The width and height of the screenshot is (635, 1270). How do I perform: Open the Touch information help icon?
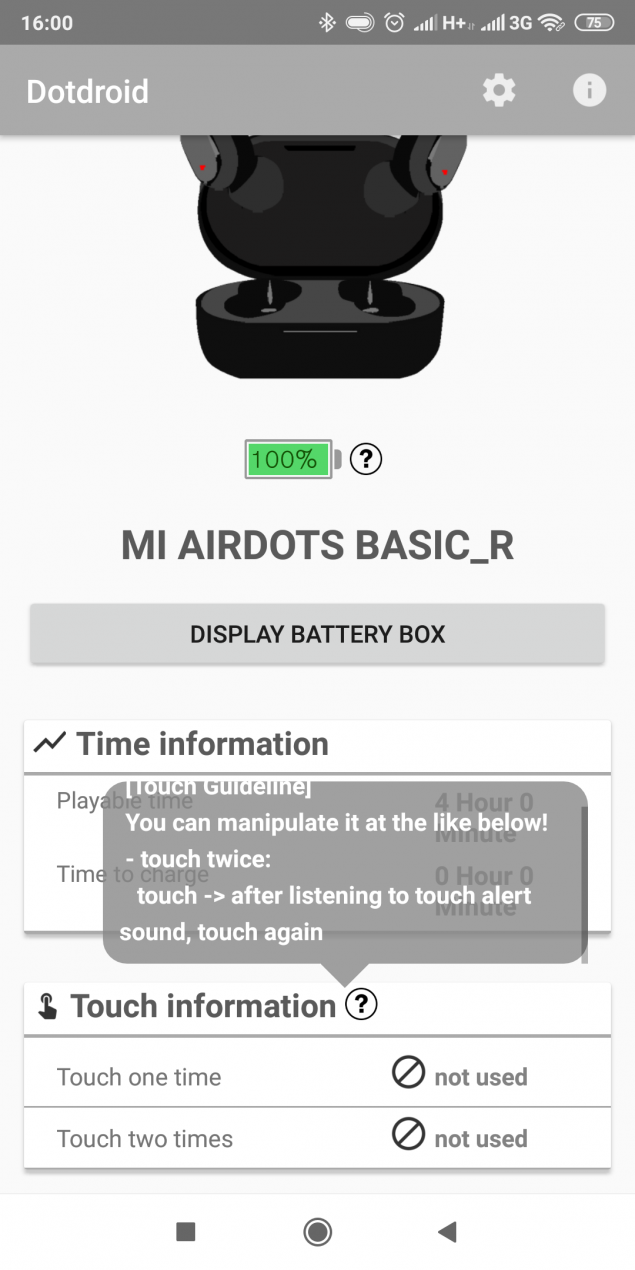point(361,1004)
